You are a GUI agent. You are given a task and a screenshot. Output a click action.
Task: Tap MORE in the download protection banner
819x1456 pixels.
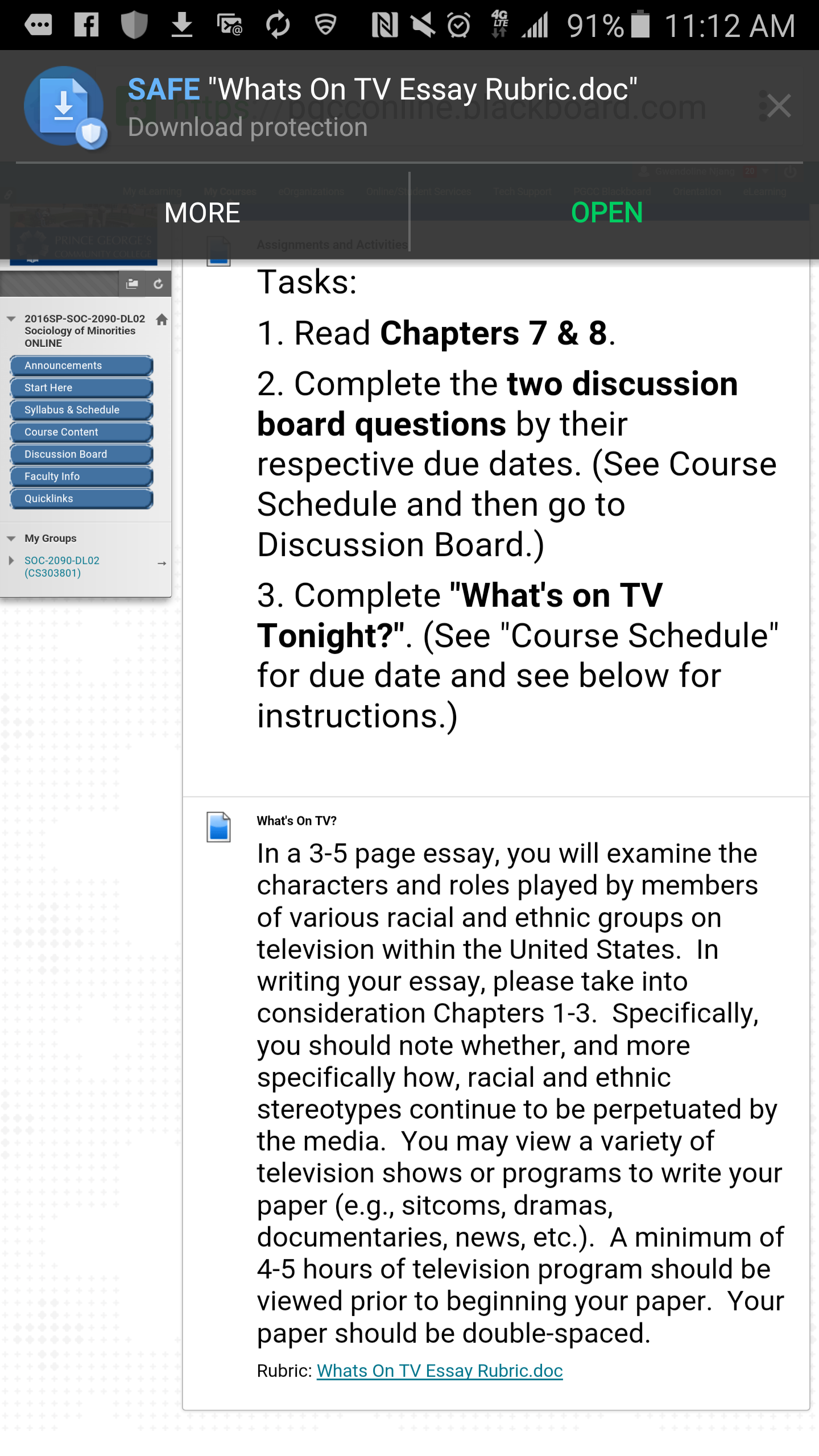tap(202, 213)
